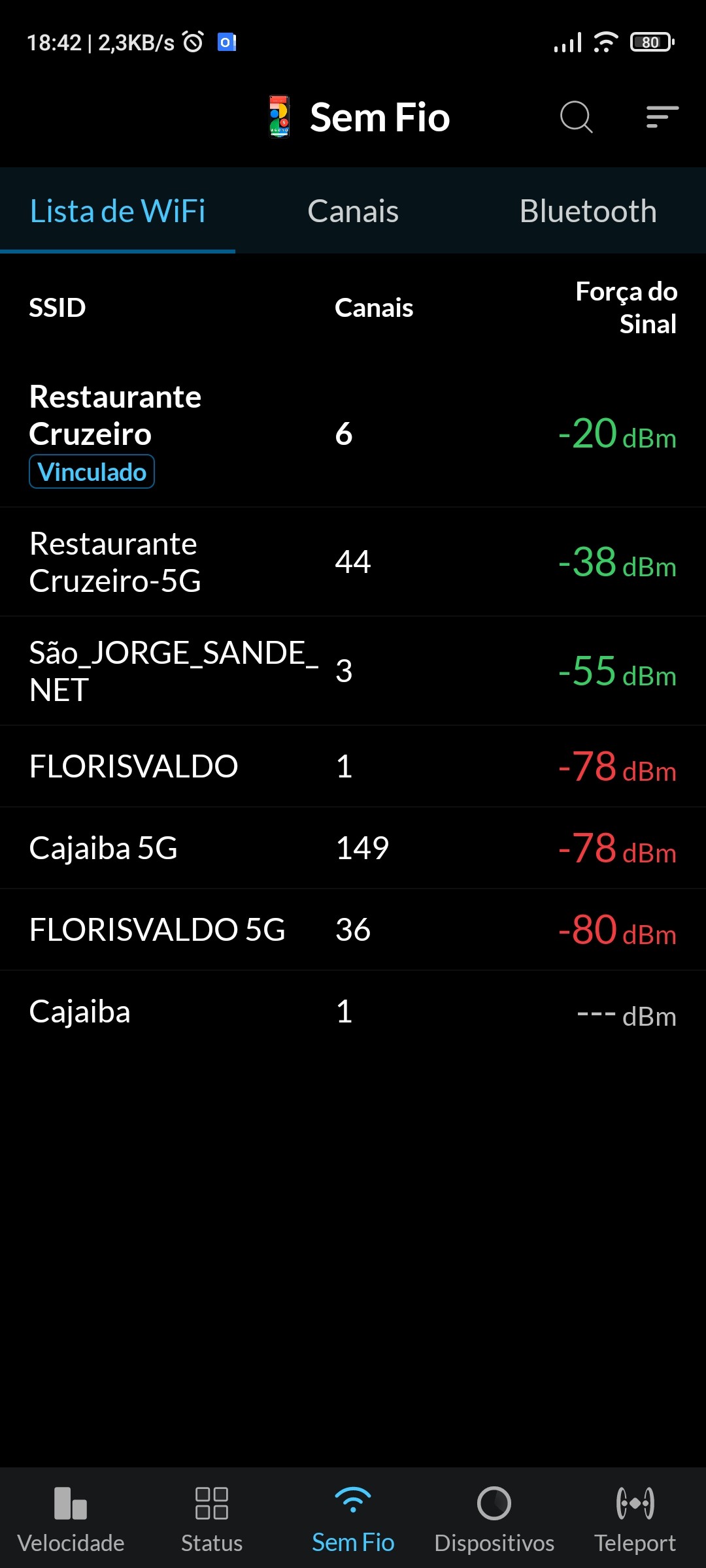Switch to the Dispositivos tab

pyautogui.click(x=494, y=1519)
